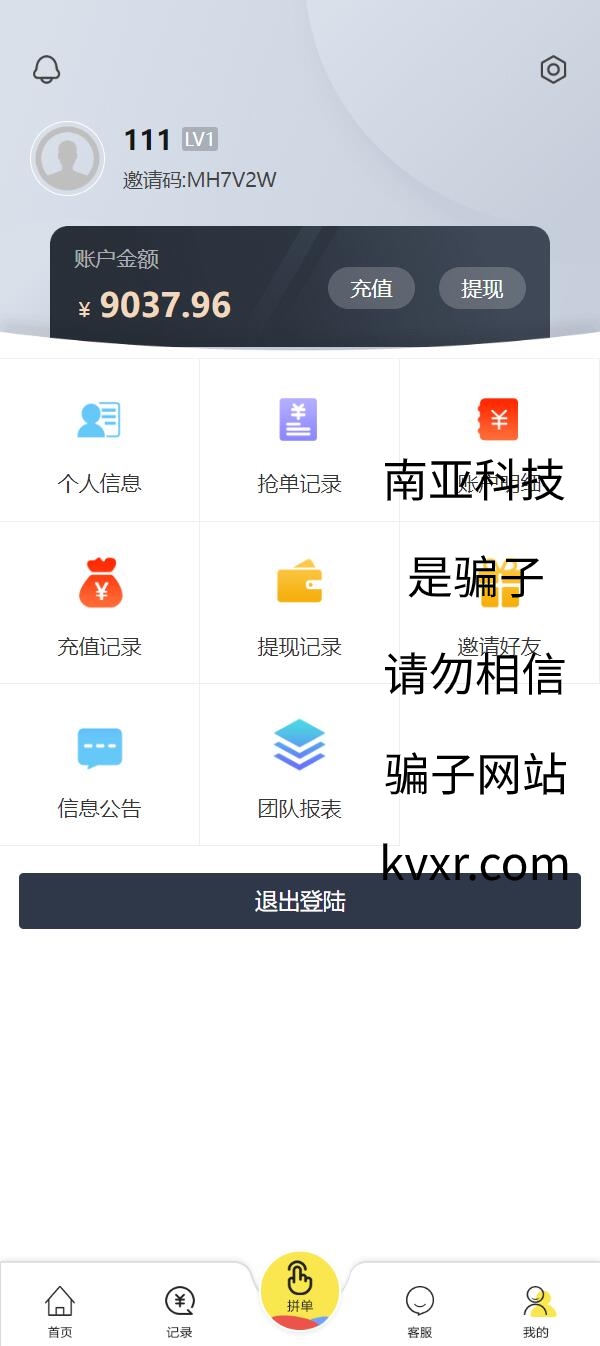Open 提现记录 withdrawal history
600x1346 pixels.
click(x=300, y=603)
